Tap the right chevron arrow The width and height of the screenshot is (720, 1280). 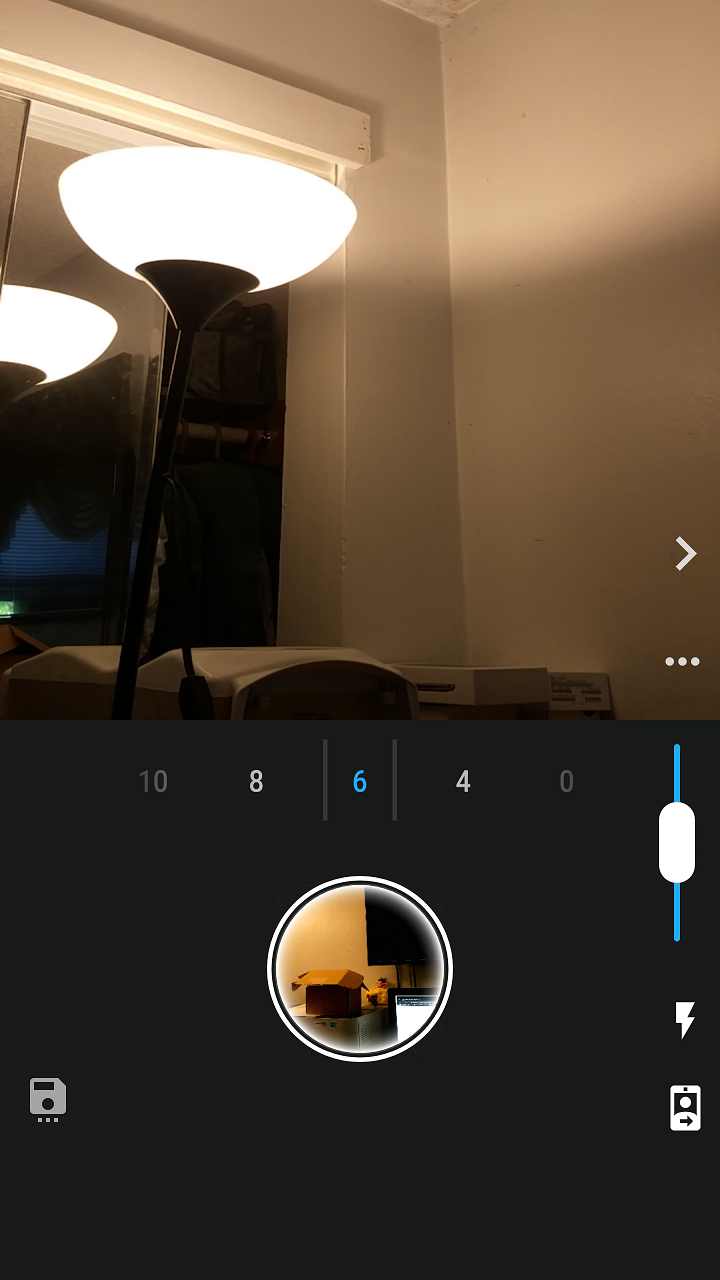tap(685, 553)
